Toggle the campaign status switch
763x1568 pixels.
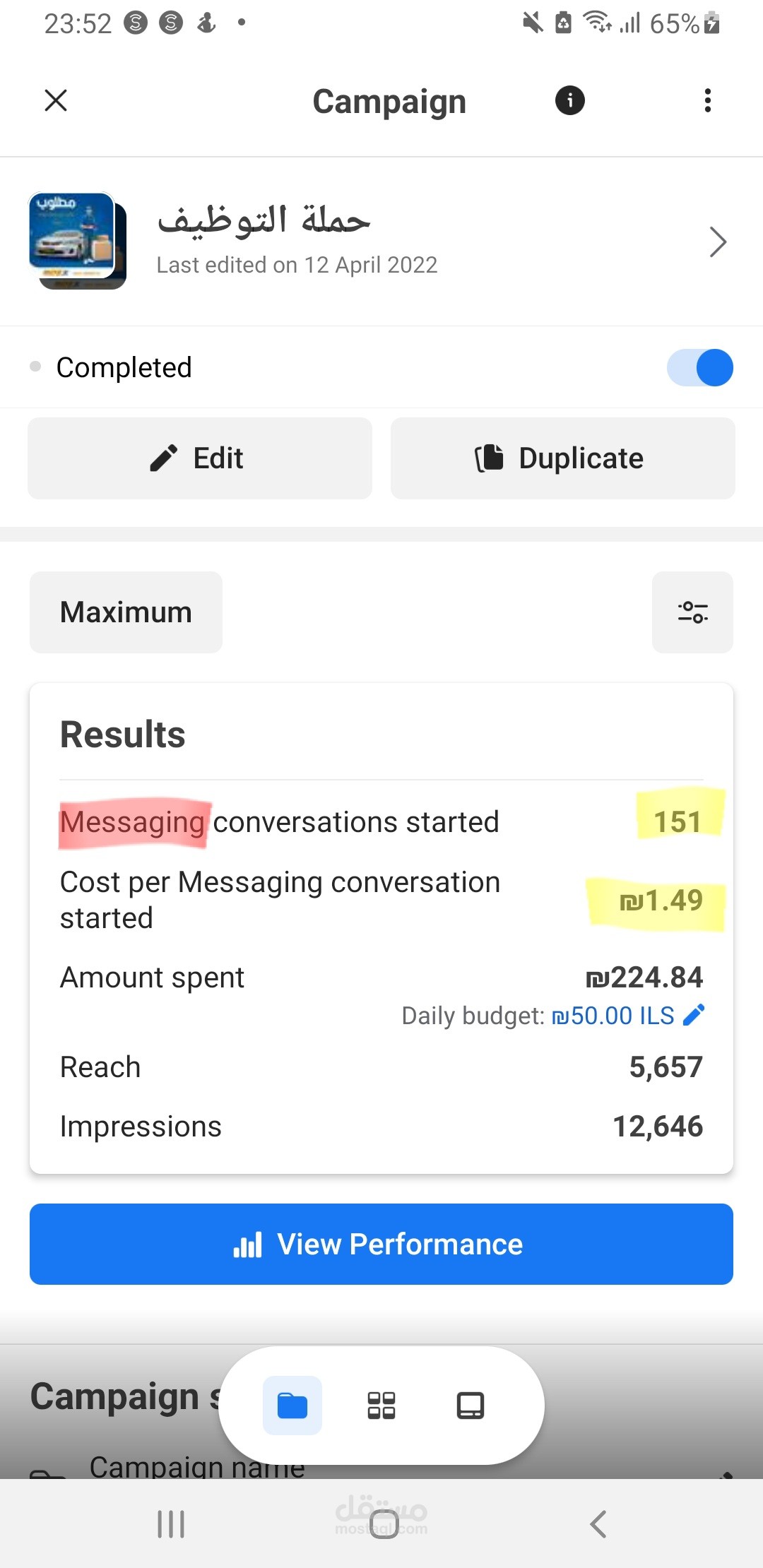pos(700,367)
